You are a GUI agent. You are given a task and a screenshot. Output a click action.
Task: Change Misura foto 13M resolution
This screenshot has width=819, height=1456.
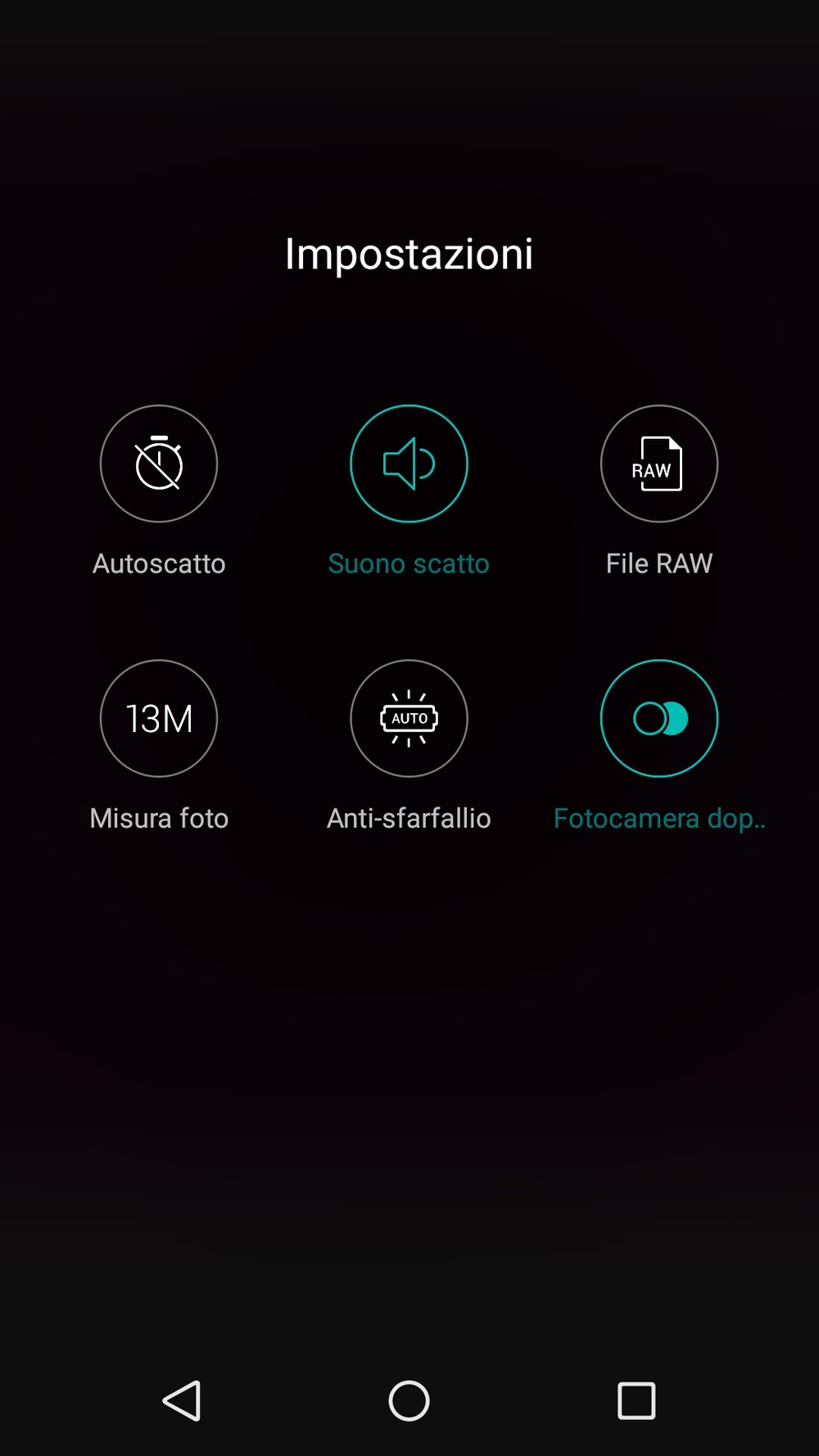(x=159, y=718)
